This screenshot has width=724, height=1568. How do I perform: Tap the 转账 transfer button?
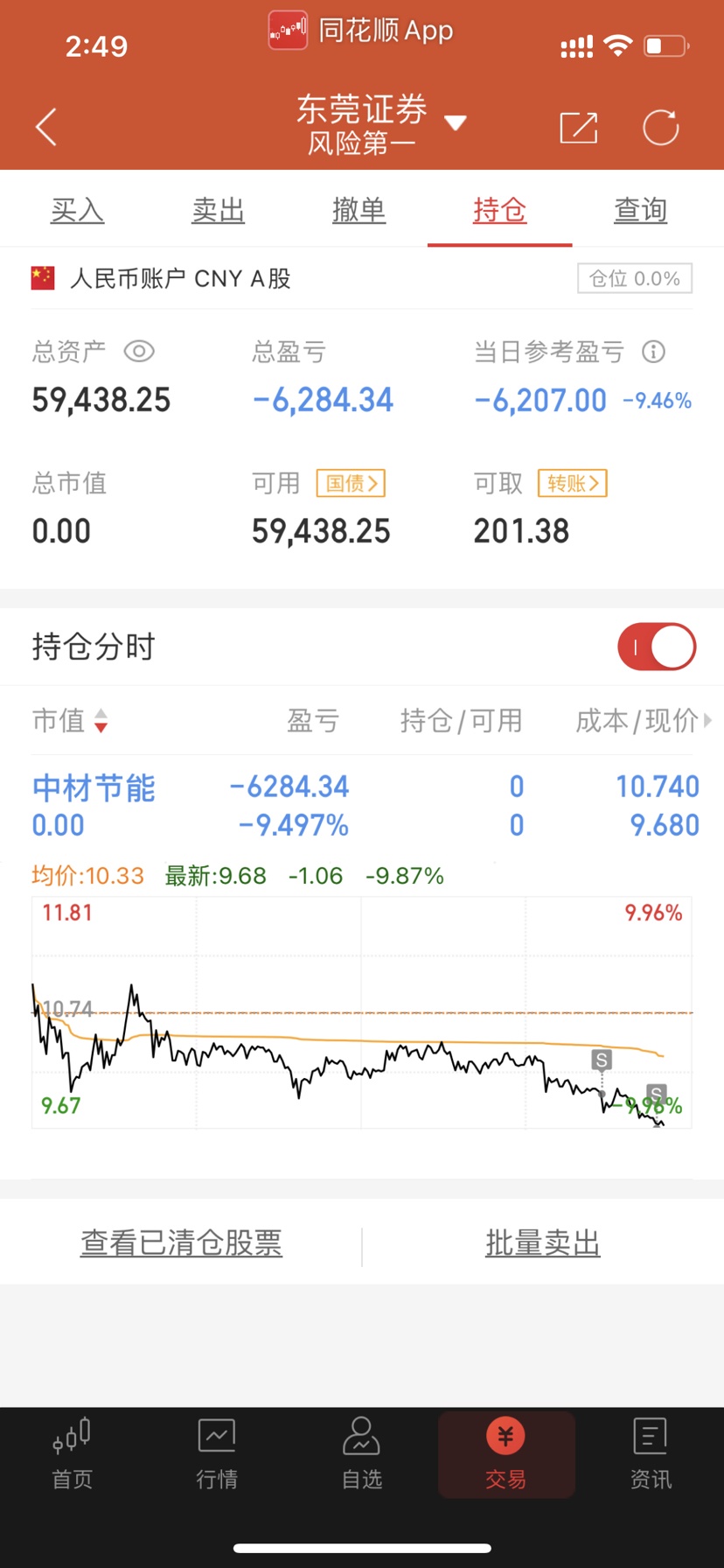click(x=572, y=483)
